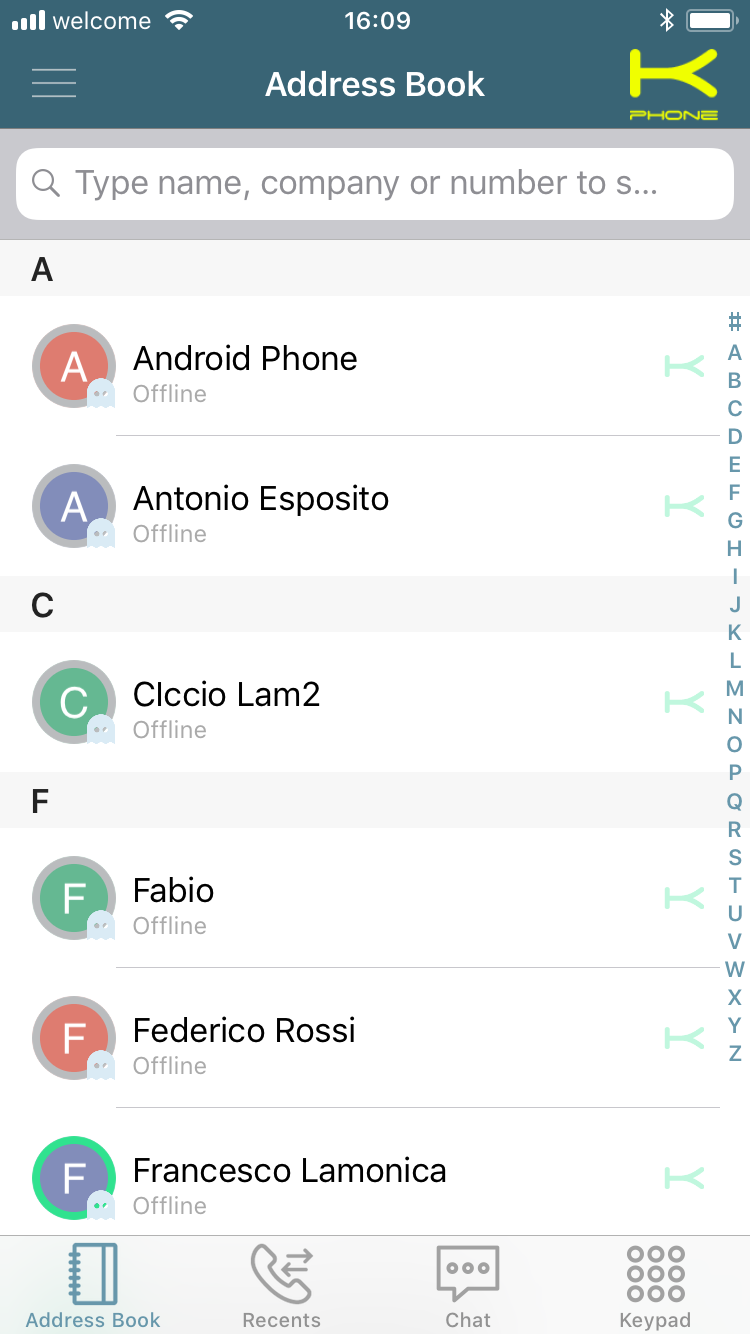Switch to the Chat tab
Viewport: 750px width, 1334px height.
(x=468, y=1286)
